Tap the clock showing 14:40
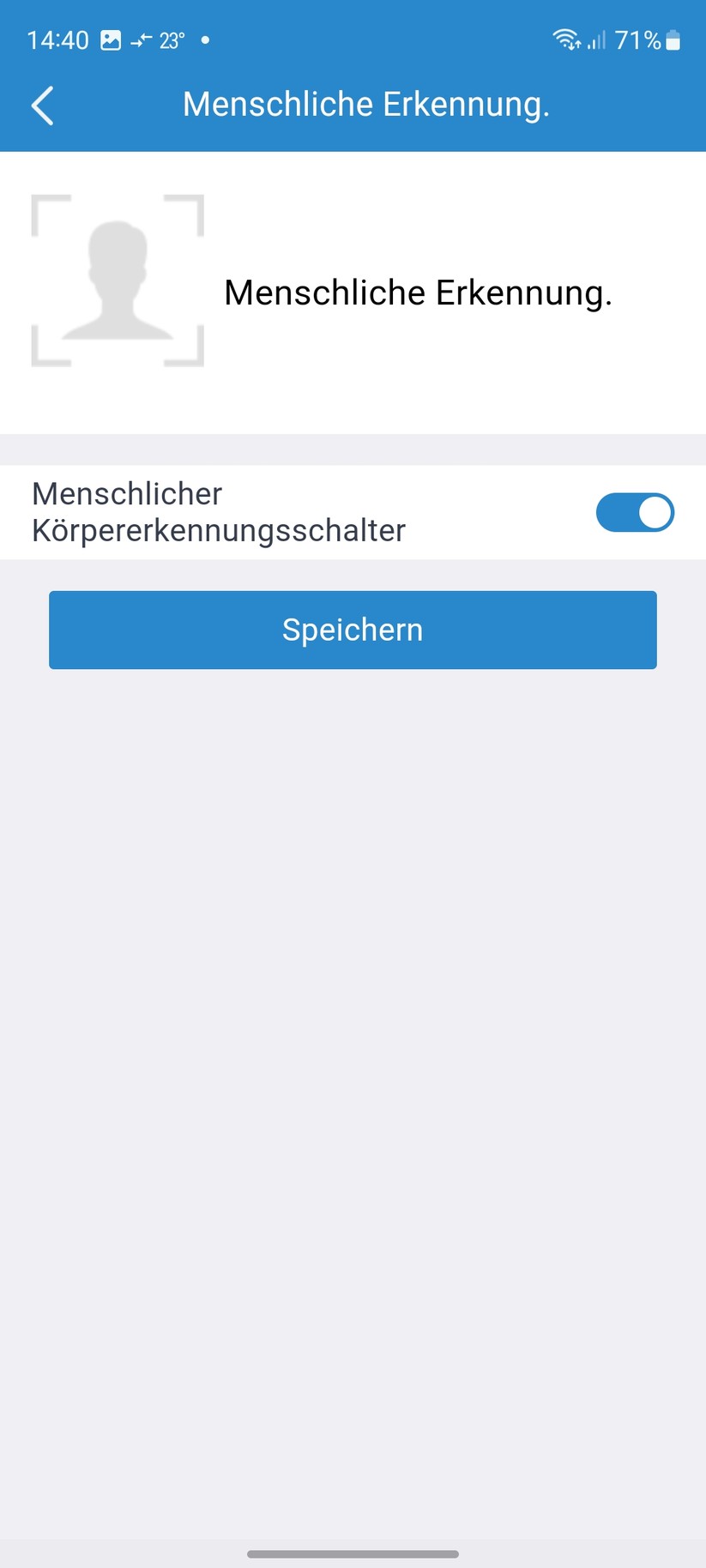This screenshot has width=706, height=1568. (57, 39)
